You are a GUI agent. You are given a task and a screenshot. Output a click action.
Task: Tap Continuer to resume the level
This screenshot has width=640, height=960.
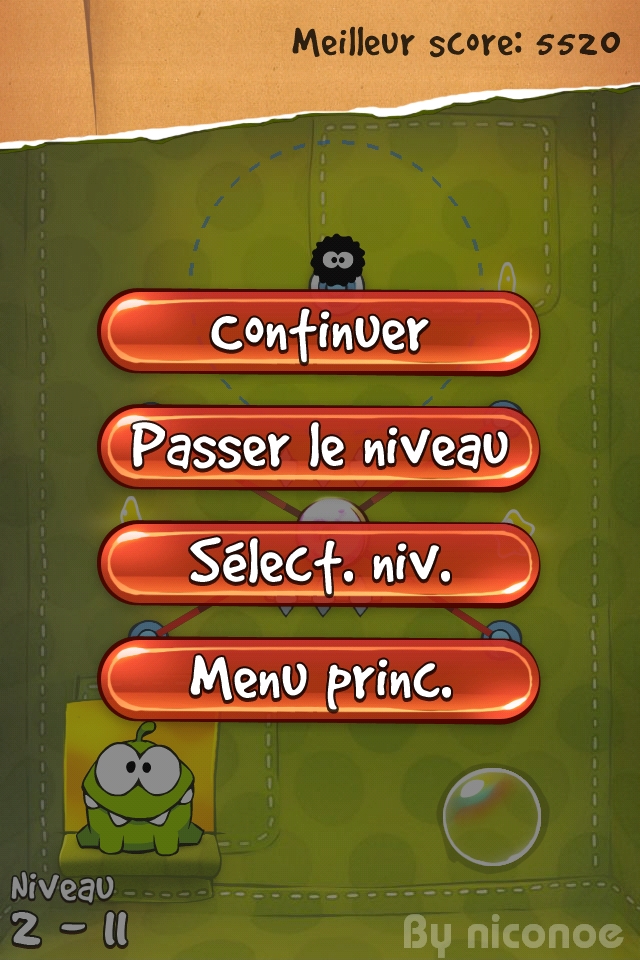319,332
